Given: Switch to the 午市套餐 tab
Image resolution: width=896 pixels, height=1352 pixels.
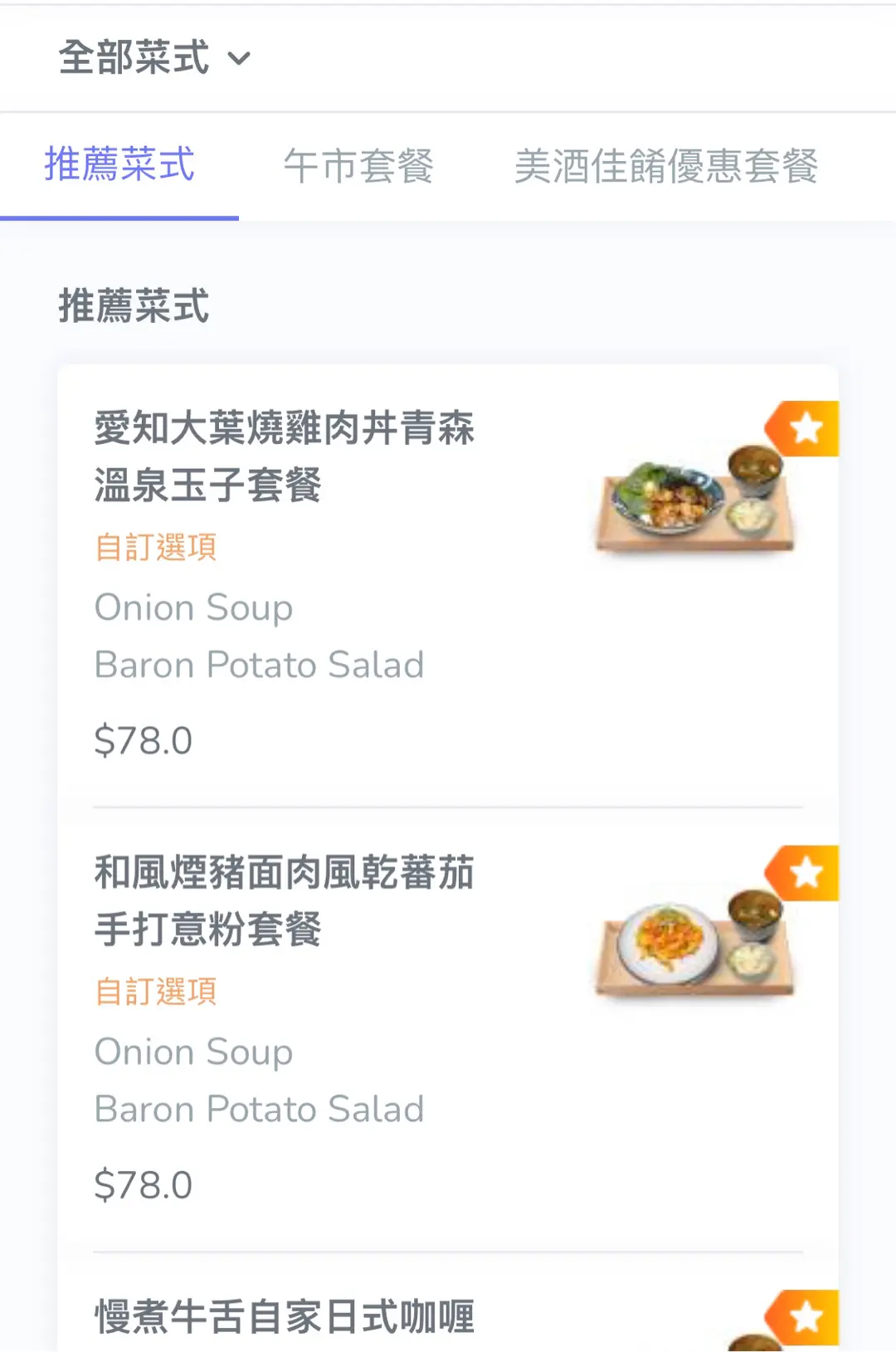Looking at the screenshot, I should (x=358, y=166).
